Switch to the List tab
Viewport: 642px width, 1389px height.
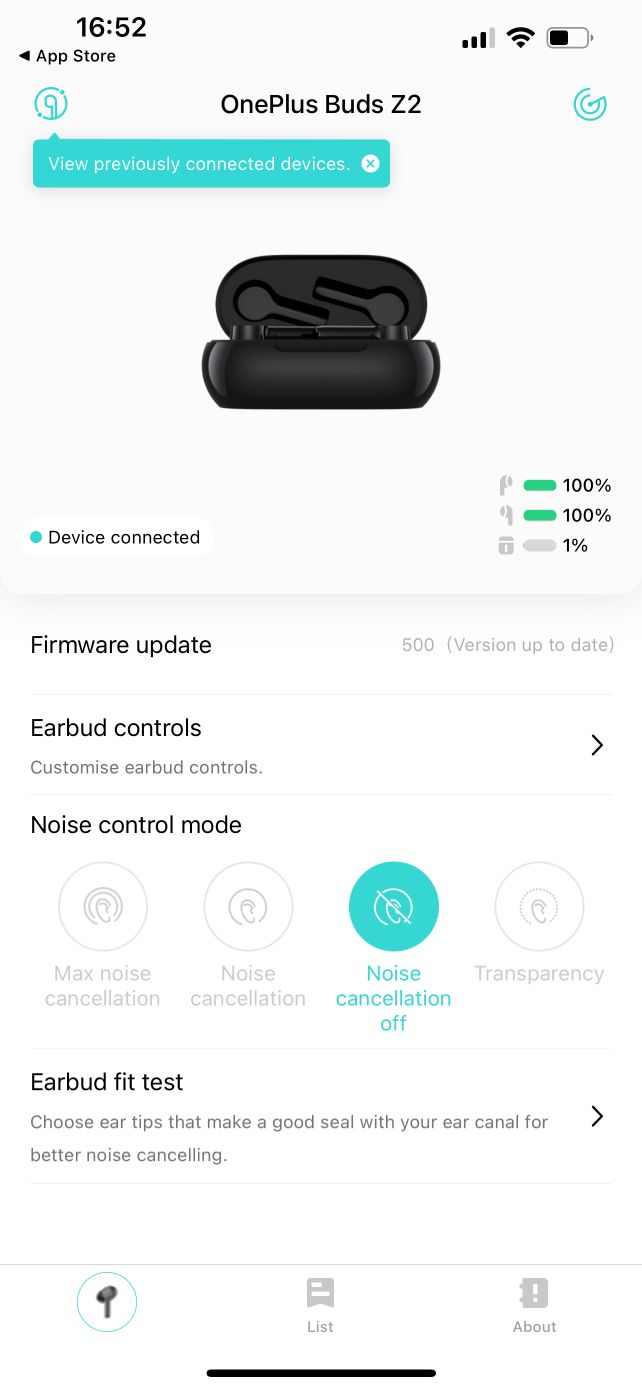(x=320, y=1304)
